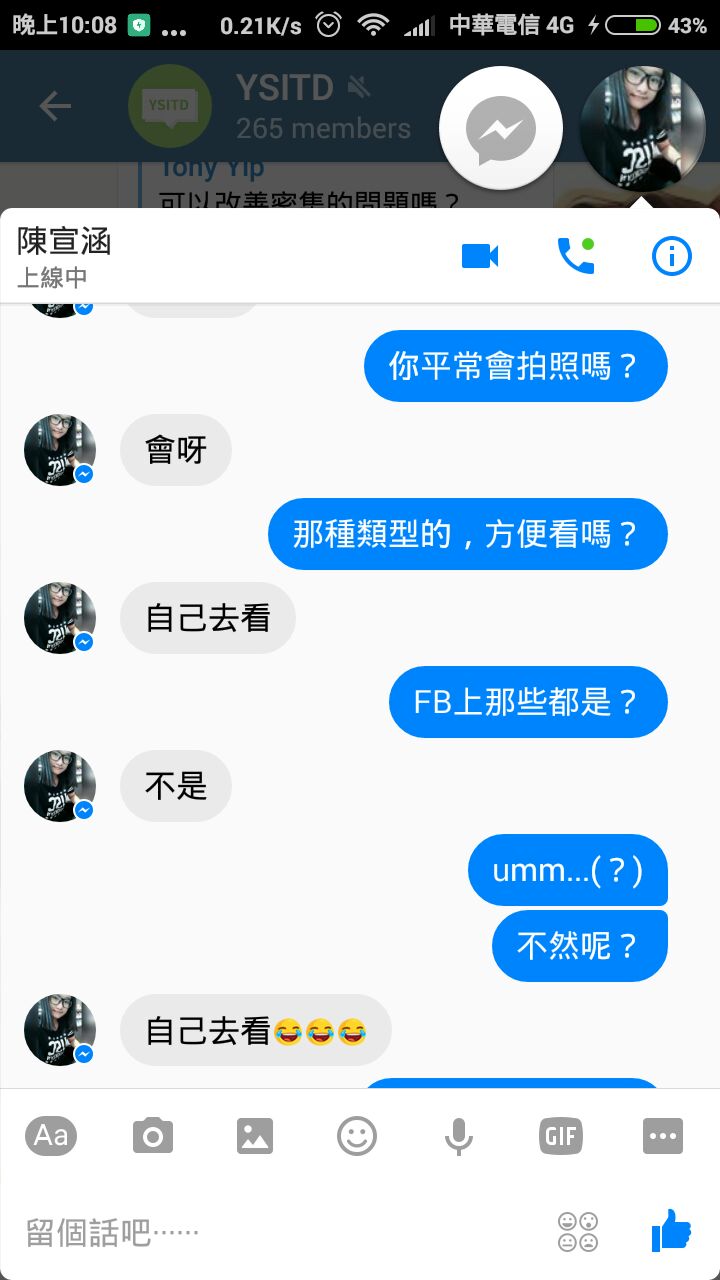Open the Aa text formatting keyboard
Screen dimensions: 720x1280
51,1135
